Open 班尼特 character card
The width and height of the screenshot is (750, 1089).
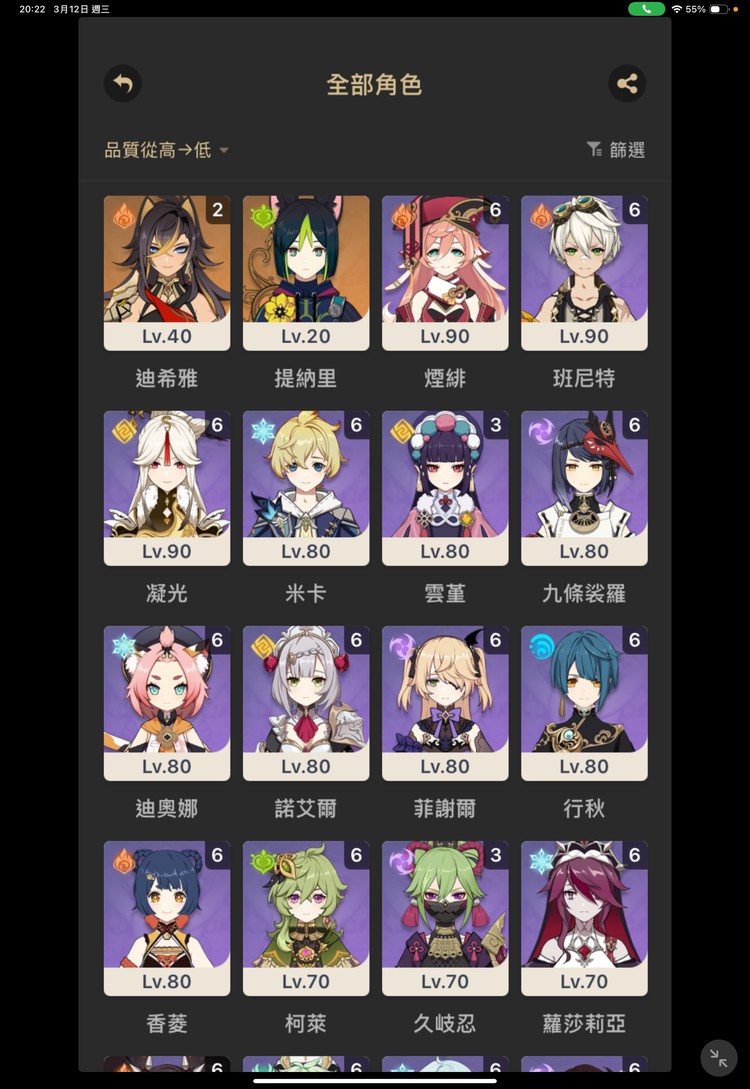coord(584,272)
